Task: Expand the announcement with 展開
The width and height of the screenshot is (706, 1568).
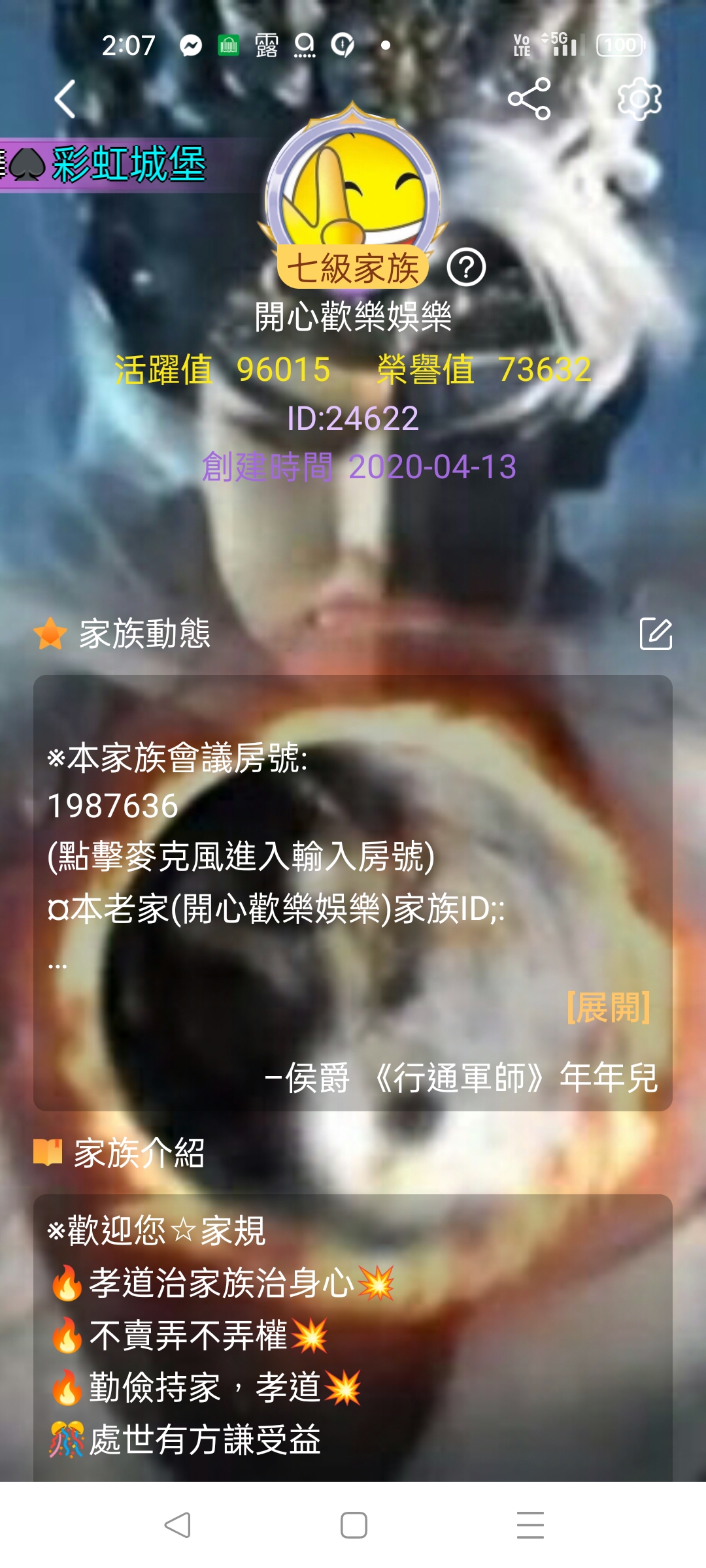Action: click(608, 1007)
